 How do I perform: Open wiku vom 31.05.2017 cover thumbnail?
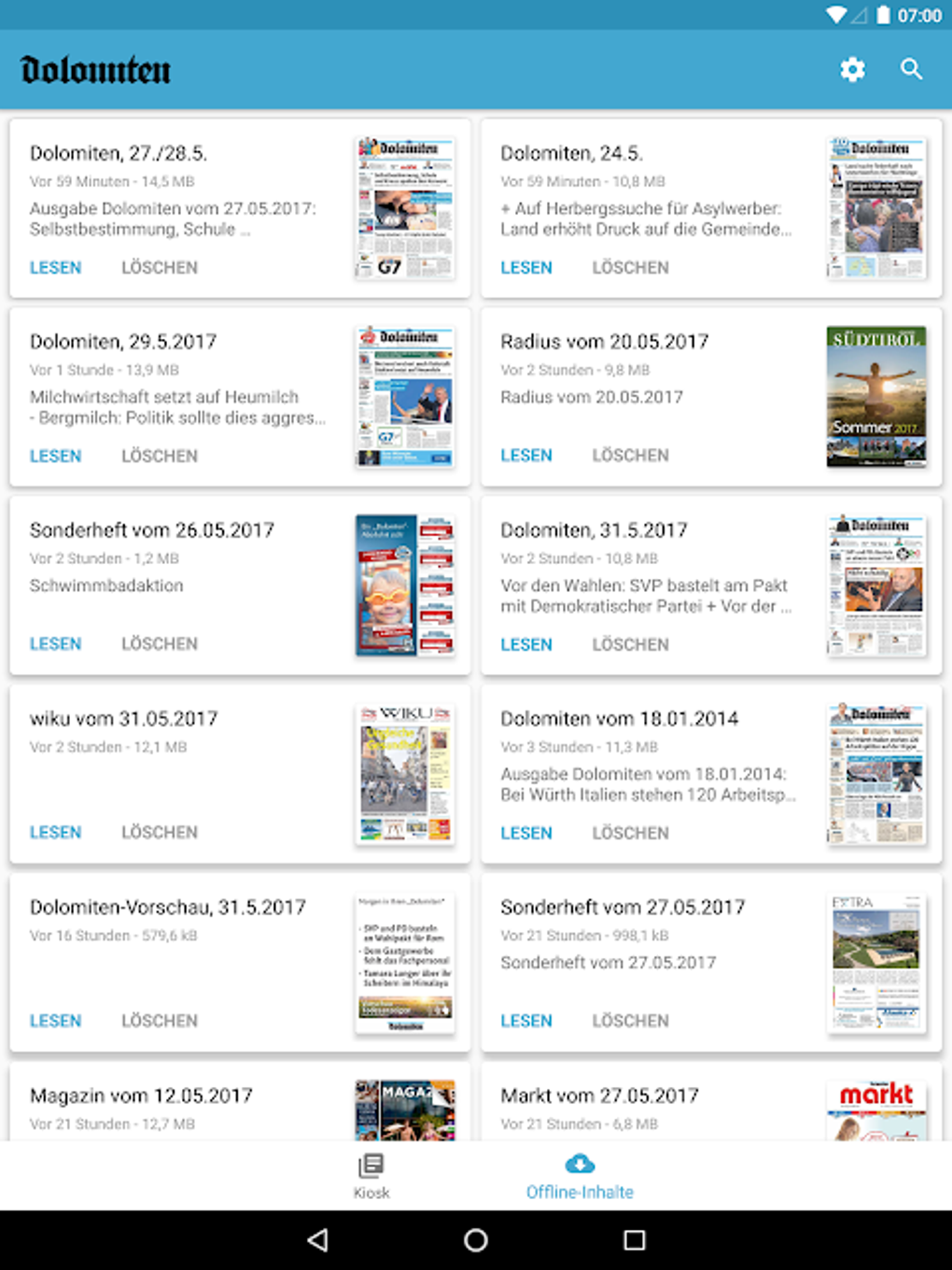pos(405,774)
